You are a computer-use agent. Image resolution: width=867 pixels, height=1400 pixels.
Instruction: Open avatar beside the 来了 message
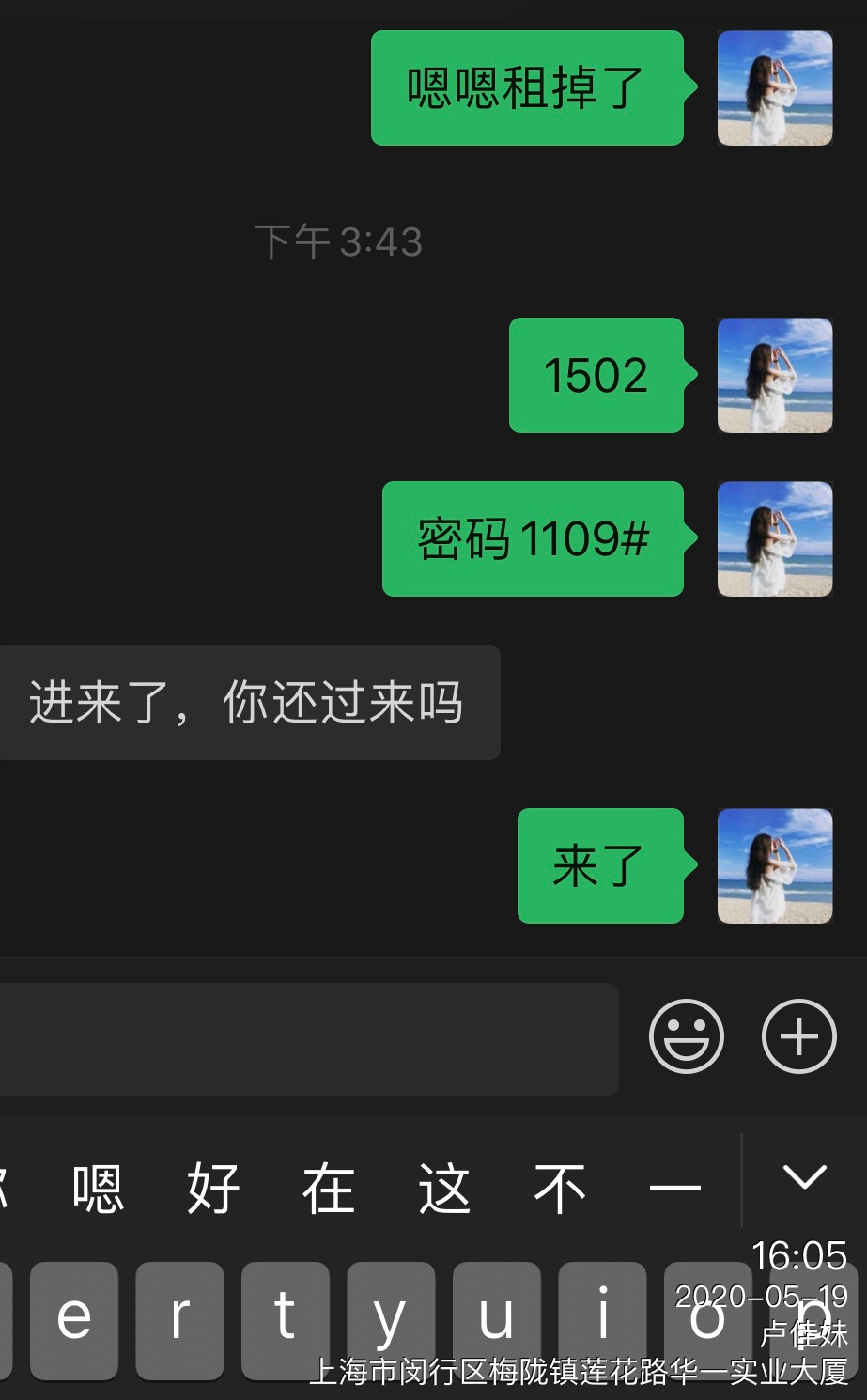[775, 865]
